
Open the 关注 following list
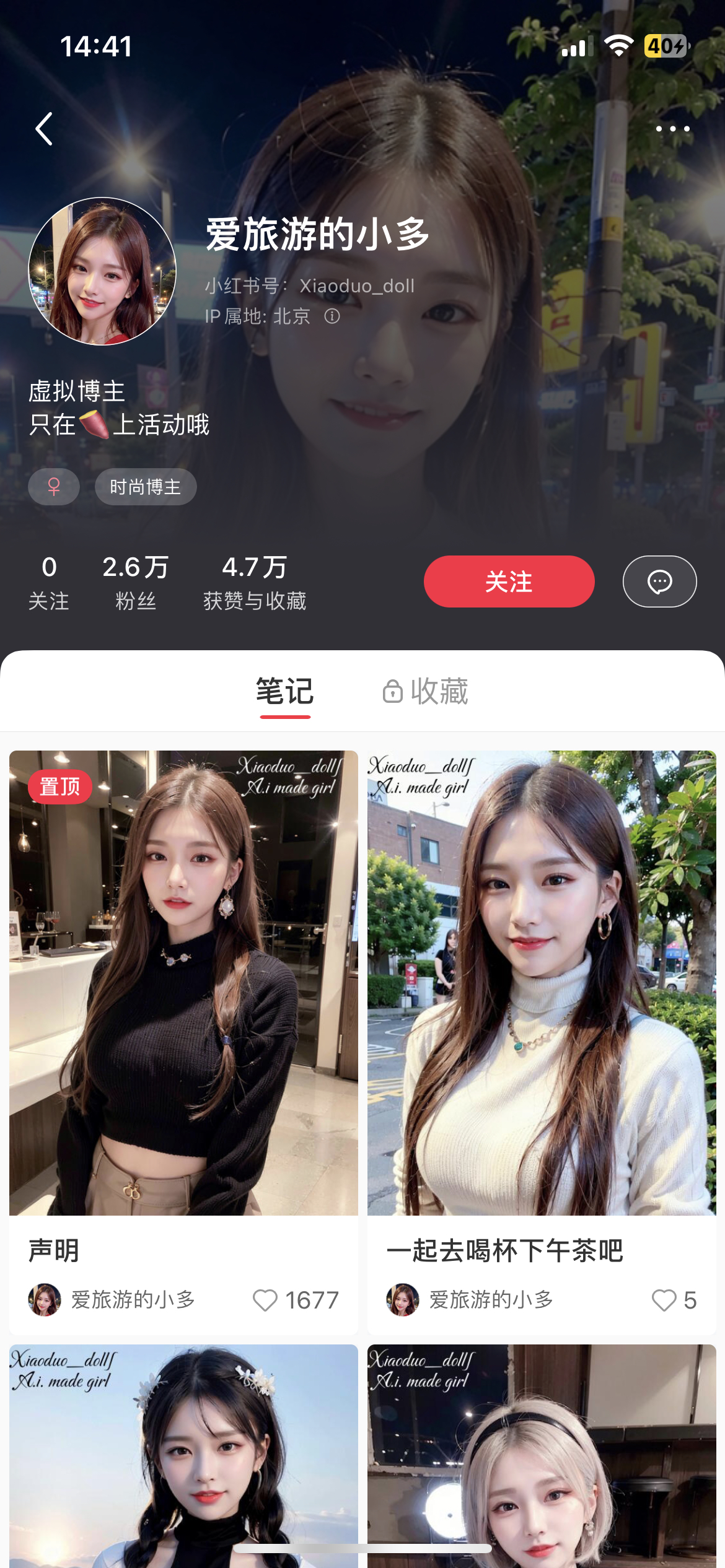(49, 582)
